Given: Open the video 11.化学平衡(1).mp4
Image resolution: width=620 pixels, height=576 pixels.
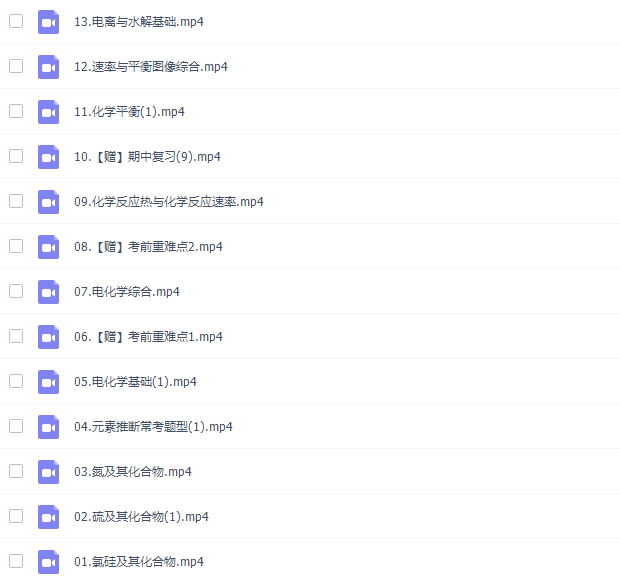Looking at the screenshot, I should [129, 111].
